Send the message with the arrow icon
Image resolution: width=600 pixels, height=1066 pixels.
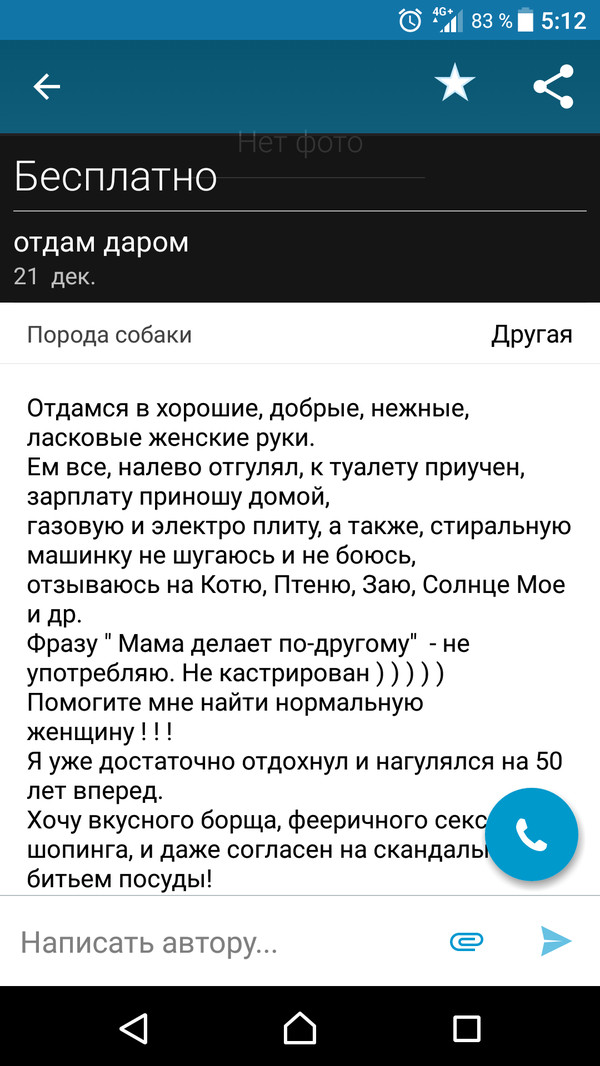555,941
